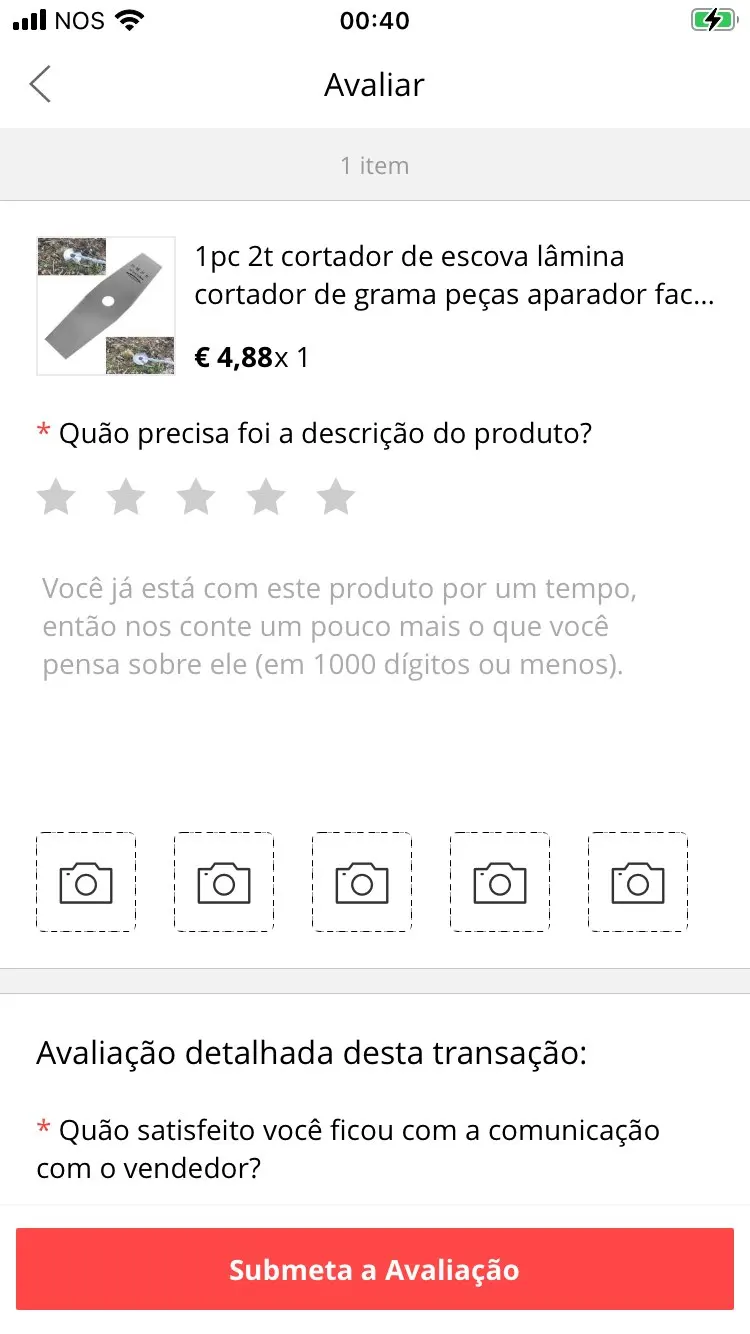
Task: Choose four stars for product description
Action: coord(266,497)
